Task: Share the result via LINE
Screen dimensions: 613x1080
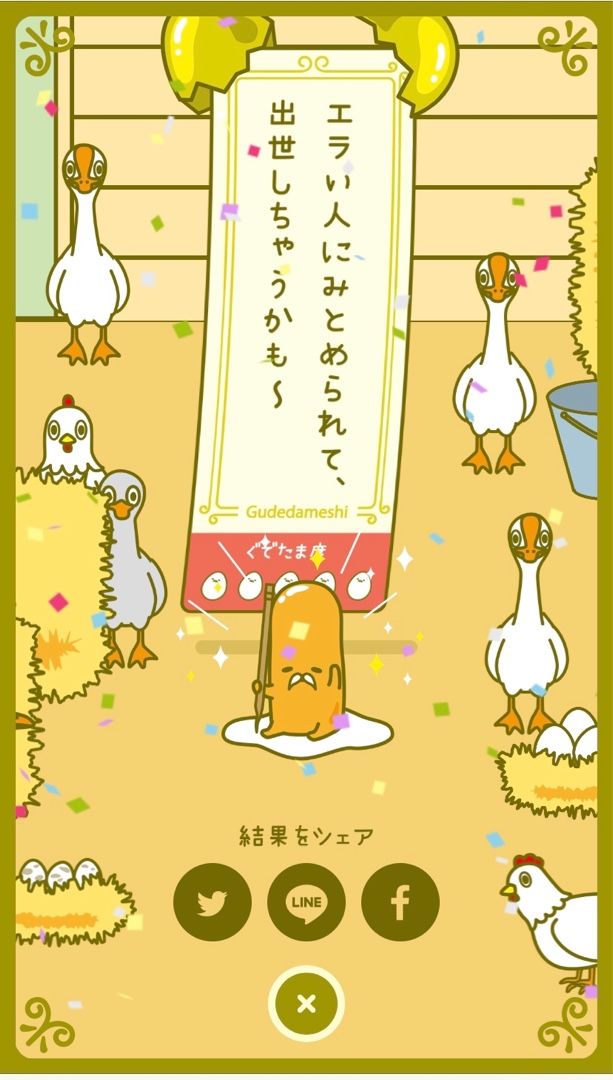Action: coord(306,903)
